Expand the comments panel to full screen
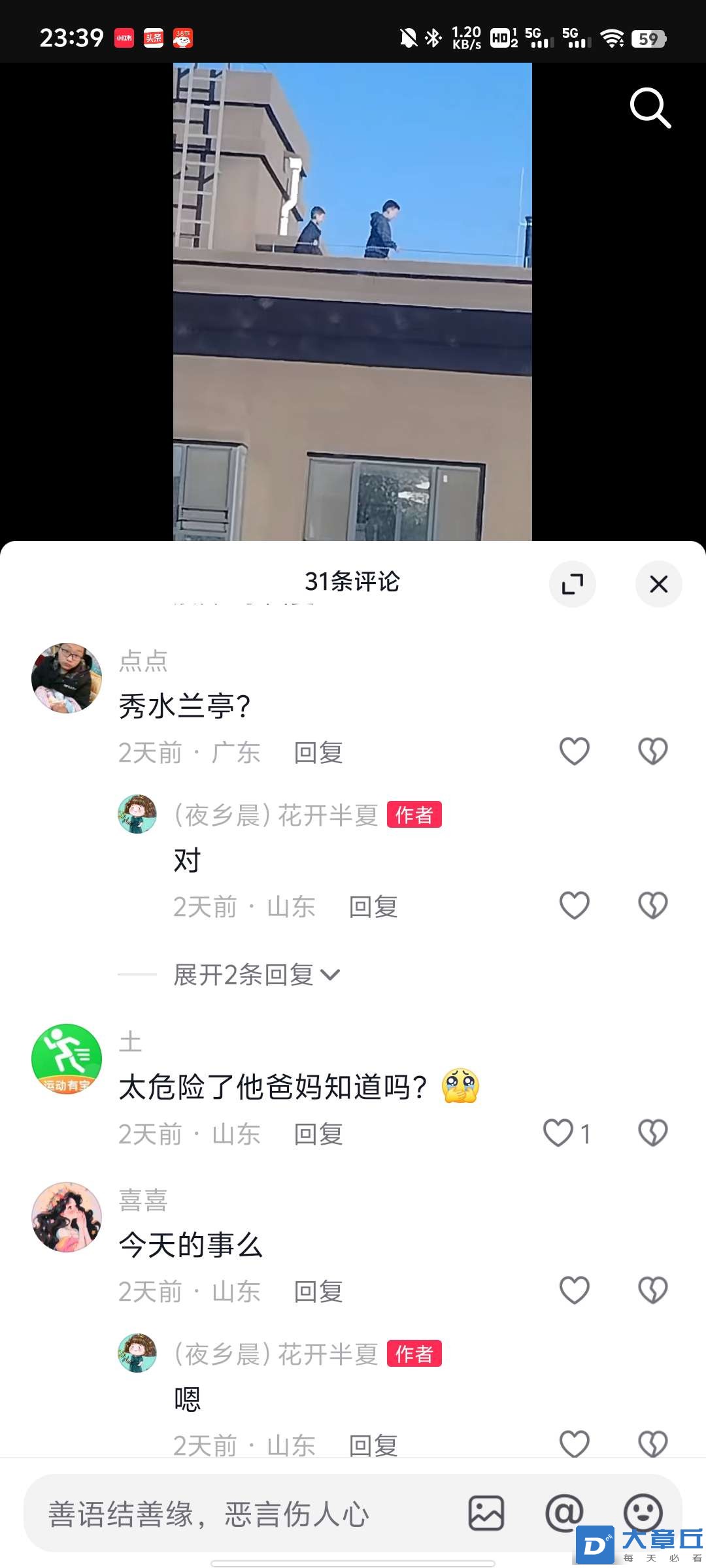Screen dimensions: 706x1568 pos(572,583)
